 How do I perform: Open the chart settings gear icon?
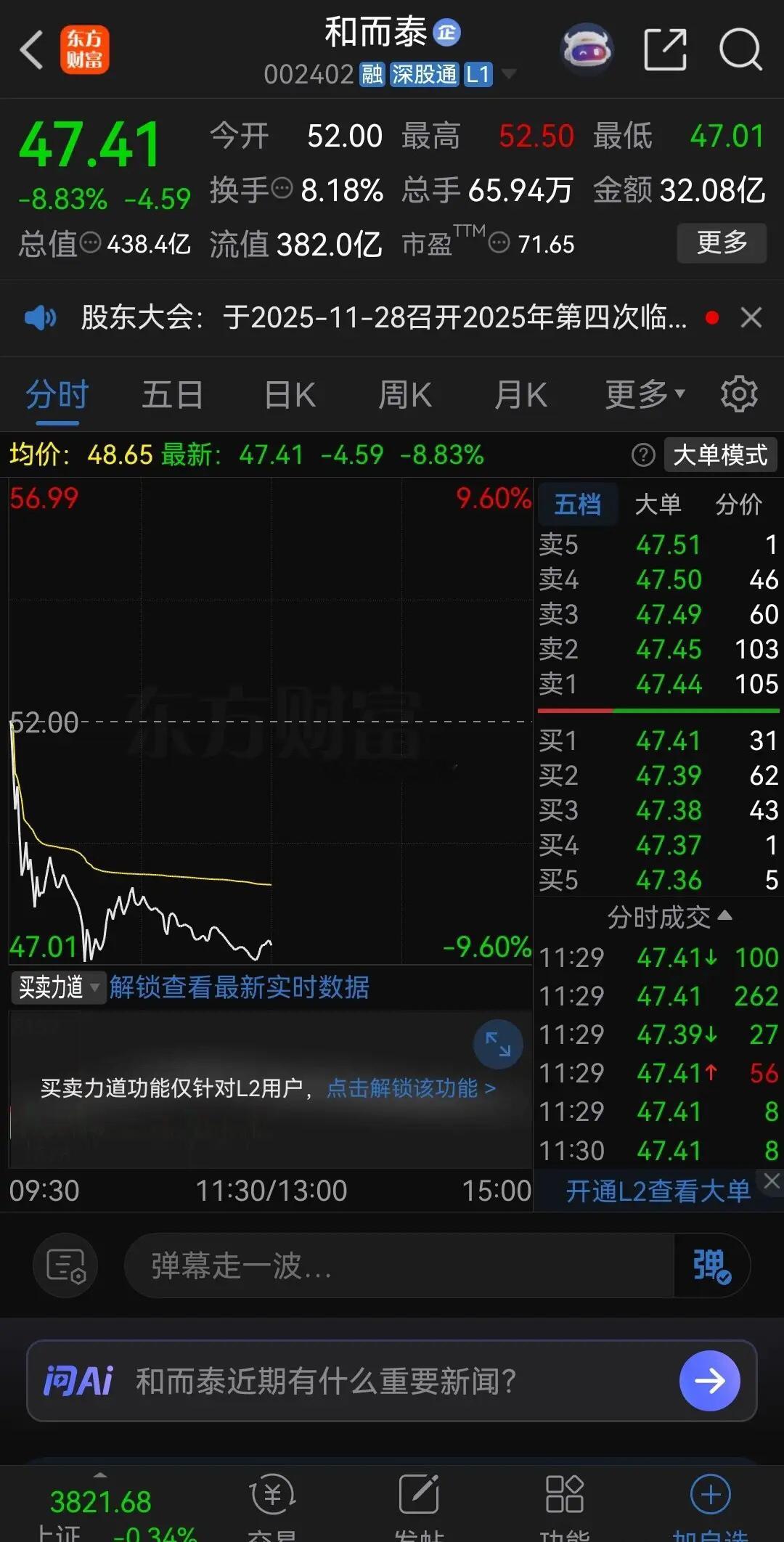(739, 393)
